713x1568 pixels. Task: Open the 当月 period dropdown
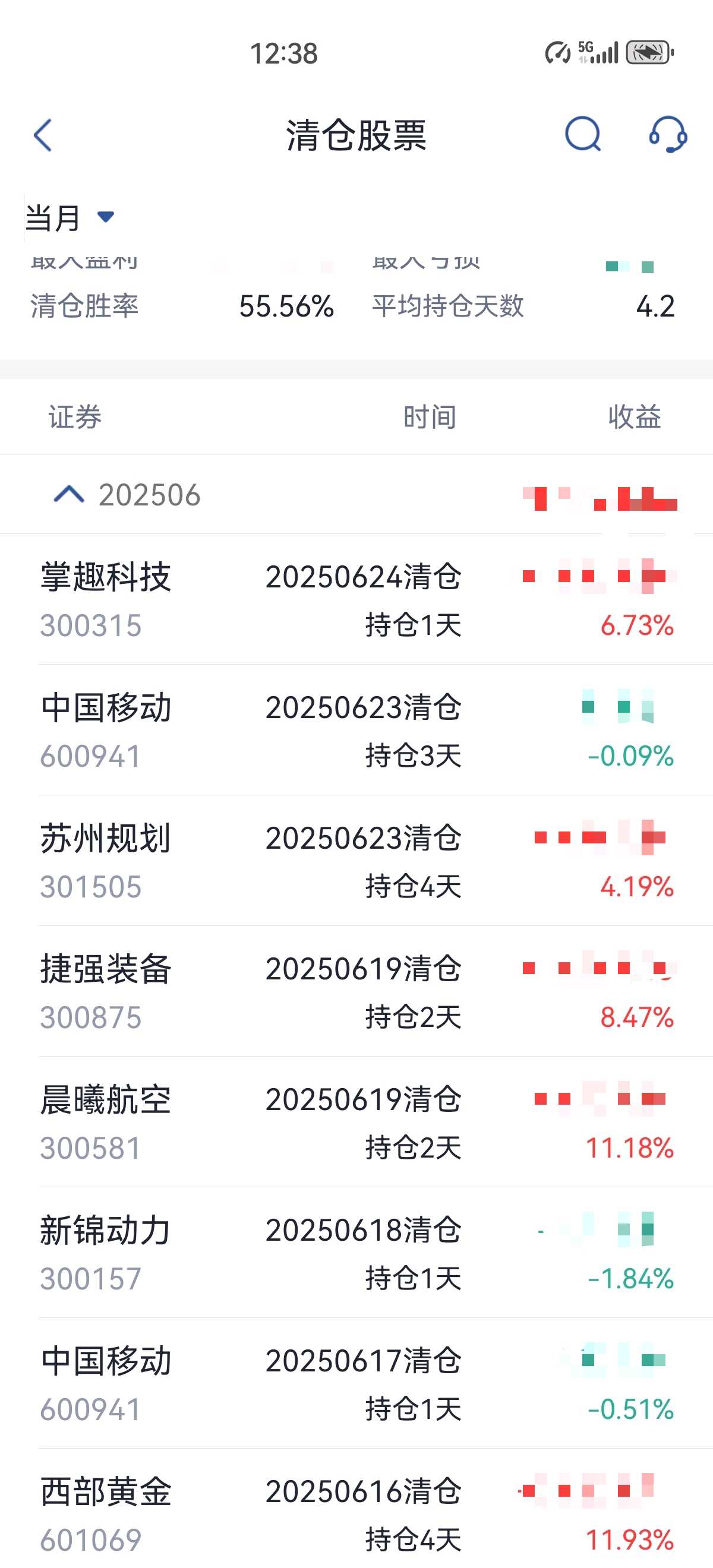point(70,217)
